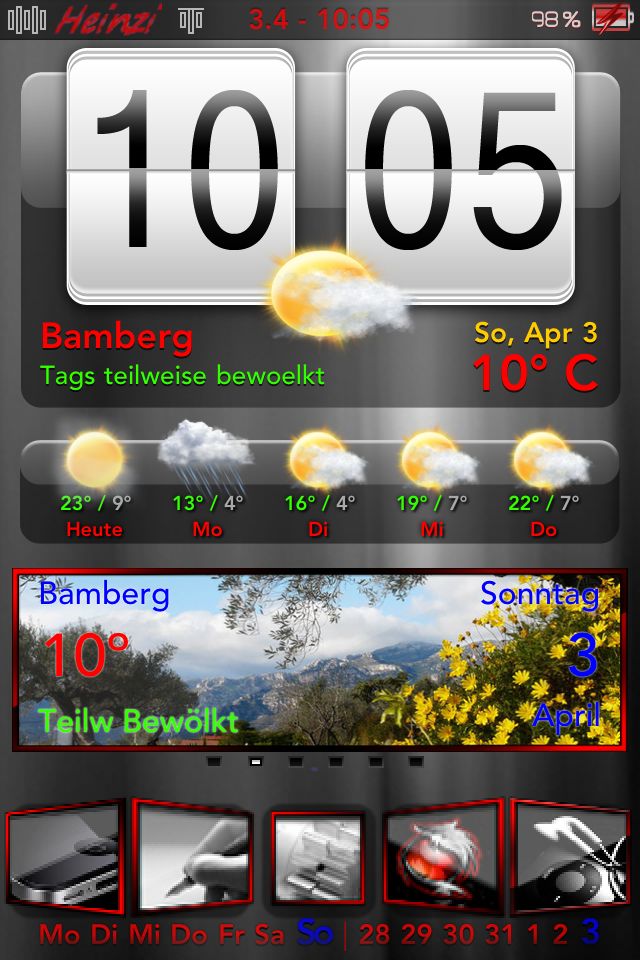
Task: Launch the iPod music app with earphones
Action: tap(571, 856)
